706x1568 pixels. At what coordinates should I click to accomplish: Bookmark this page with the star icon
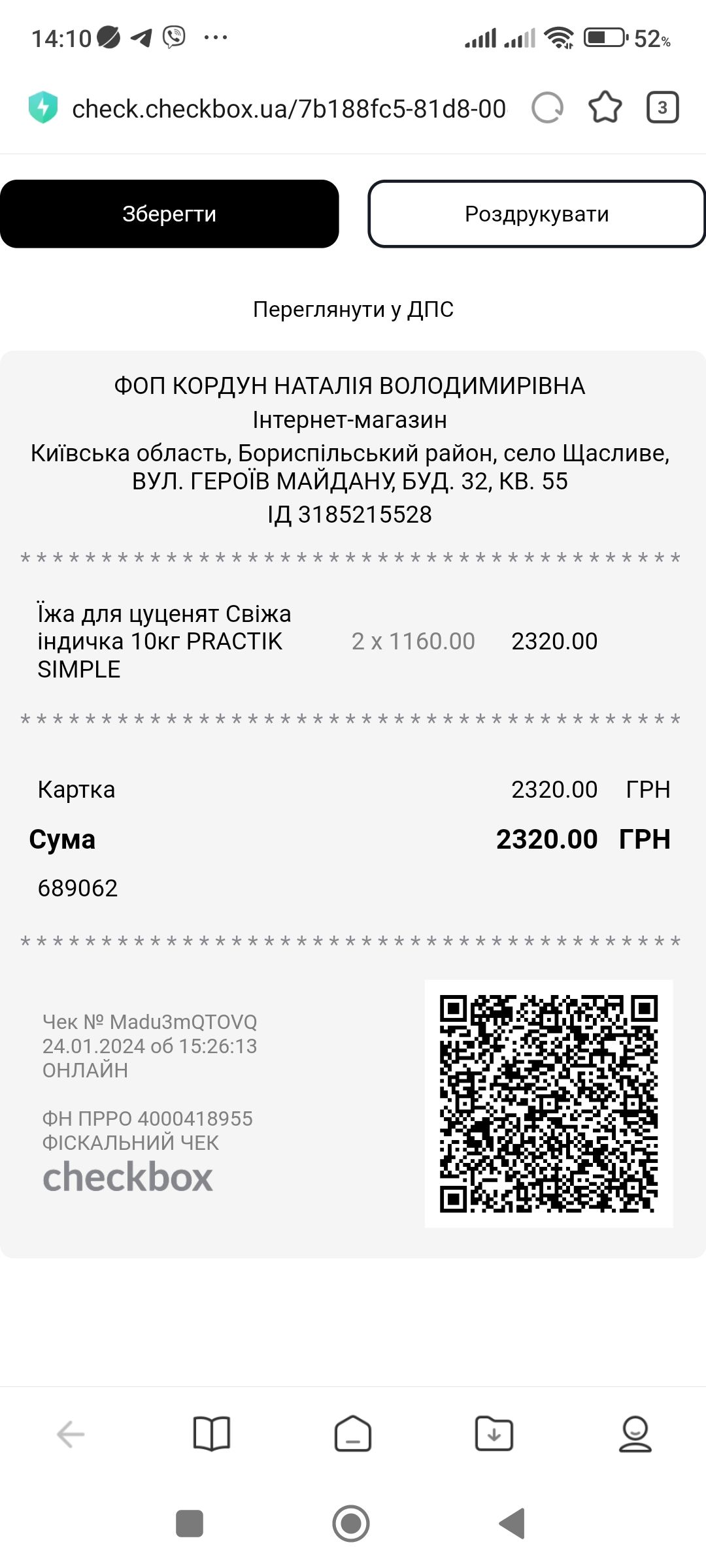(x=605, y=108)
